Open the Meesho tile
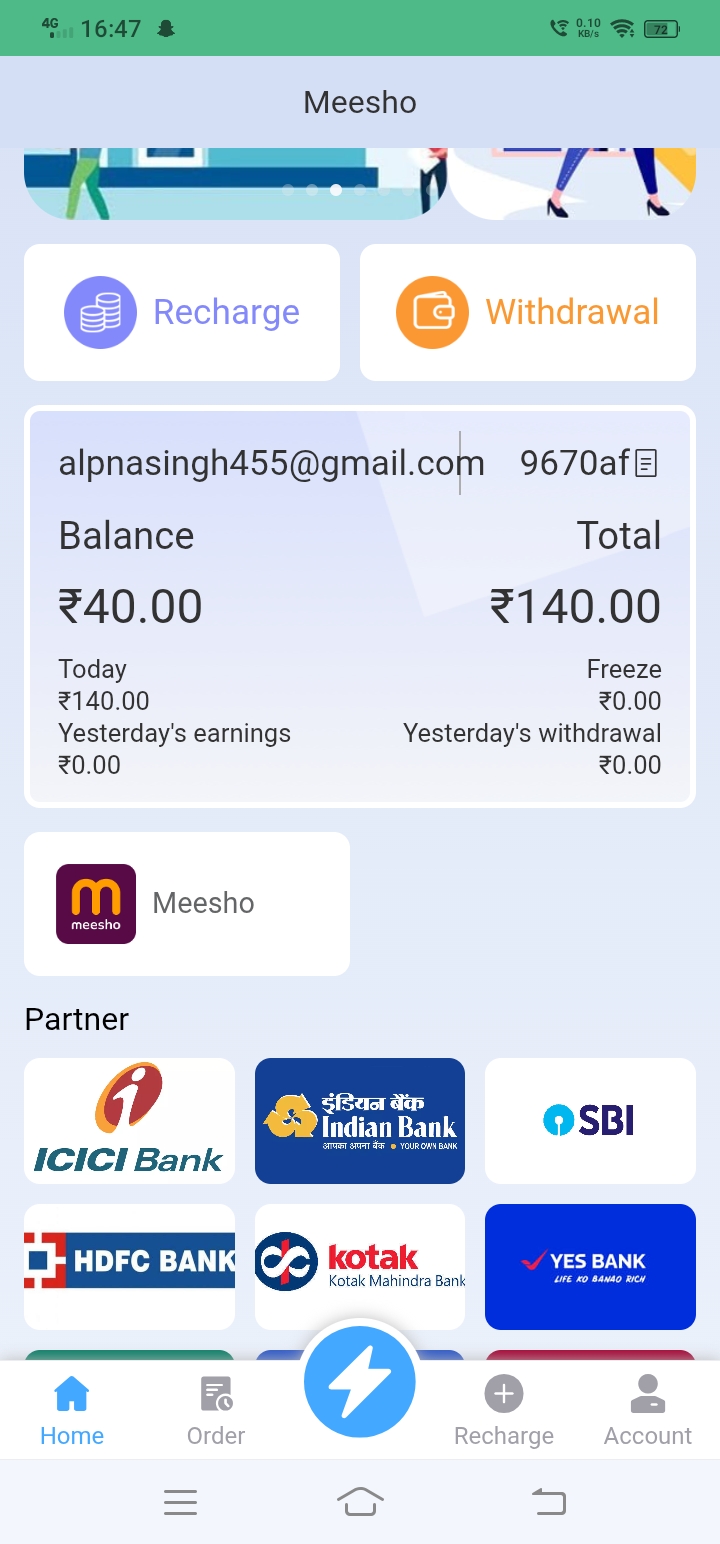 point(187,903)
